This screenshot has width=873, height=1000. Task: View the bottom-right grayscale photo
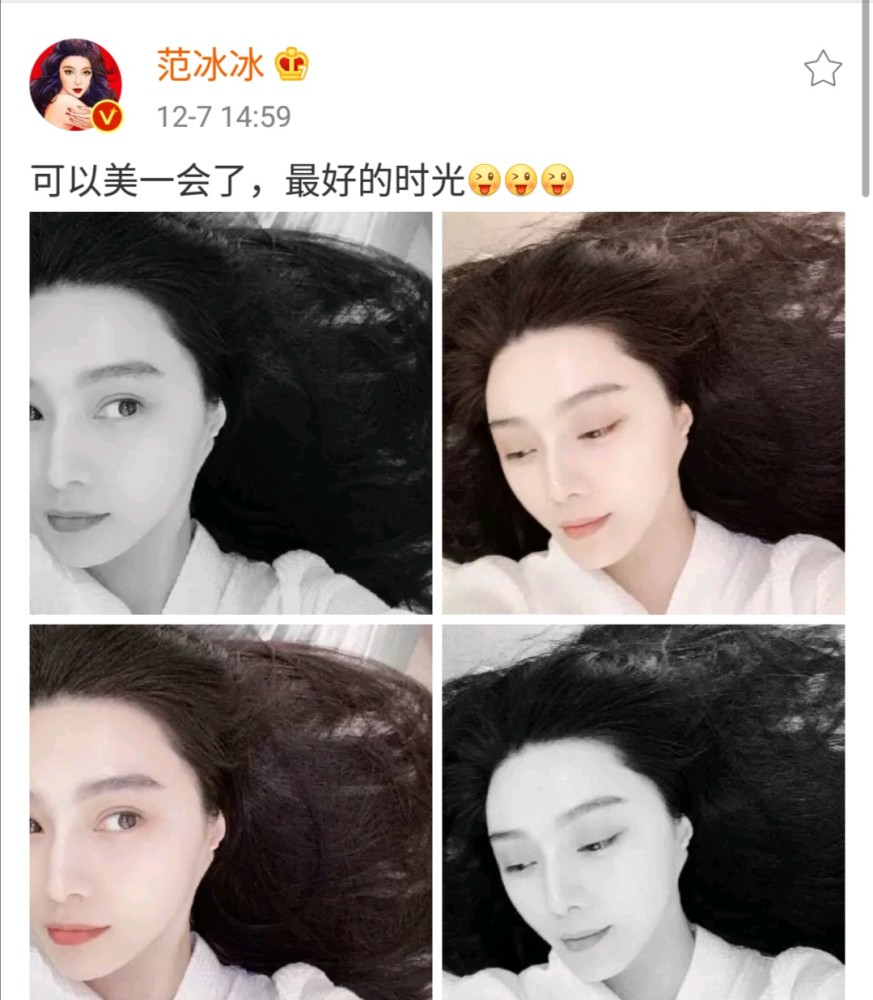pos(643,811)
